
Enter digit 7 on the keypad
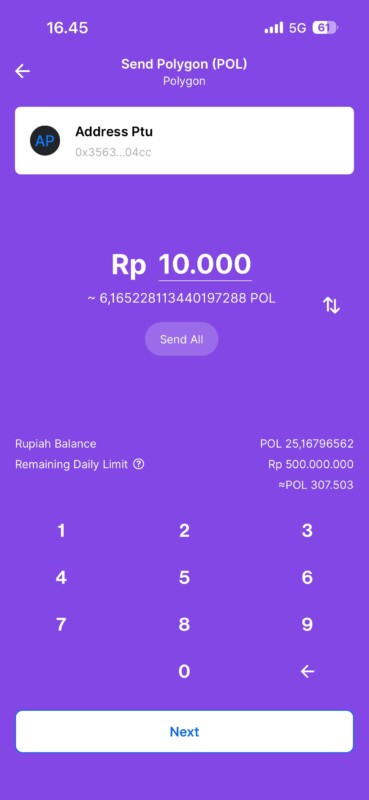point(61,624)
